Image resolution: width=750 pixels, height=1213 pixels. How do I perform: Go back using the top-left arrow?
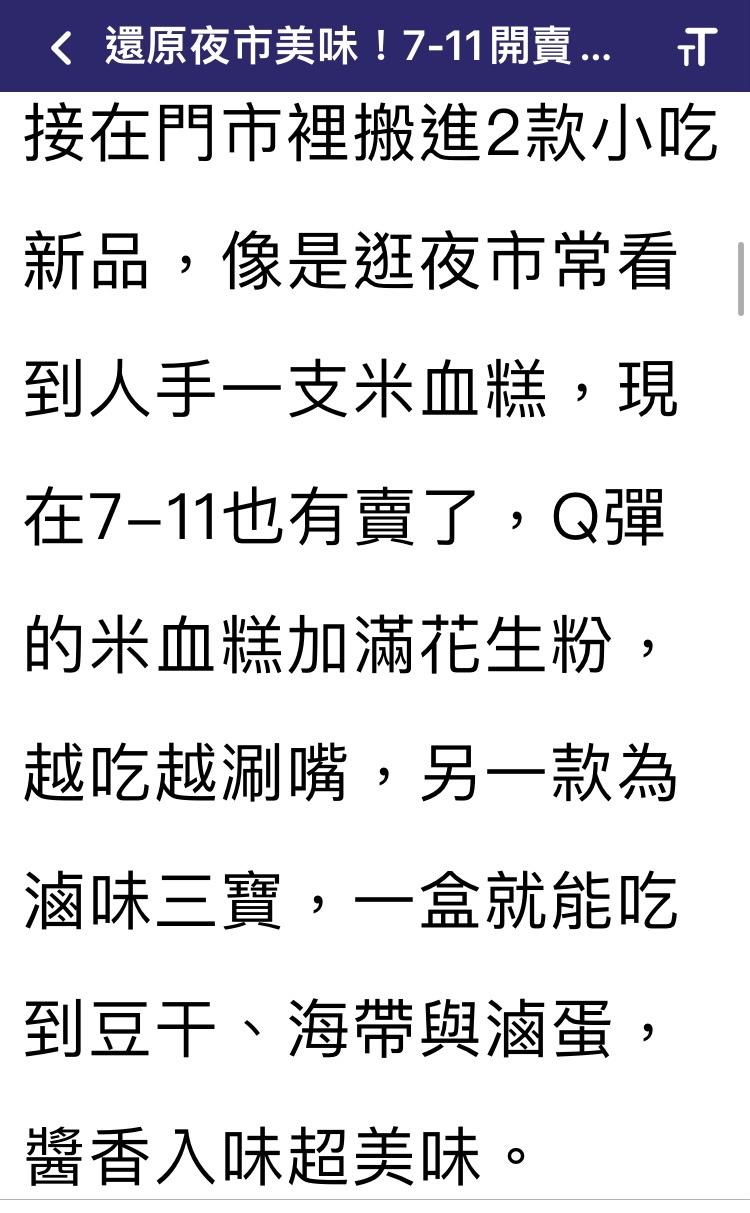coord(61,47)
